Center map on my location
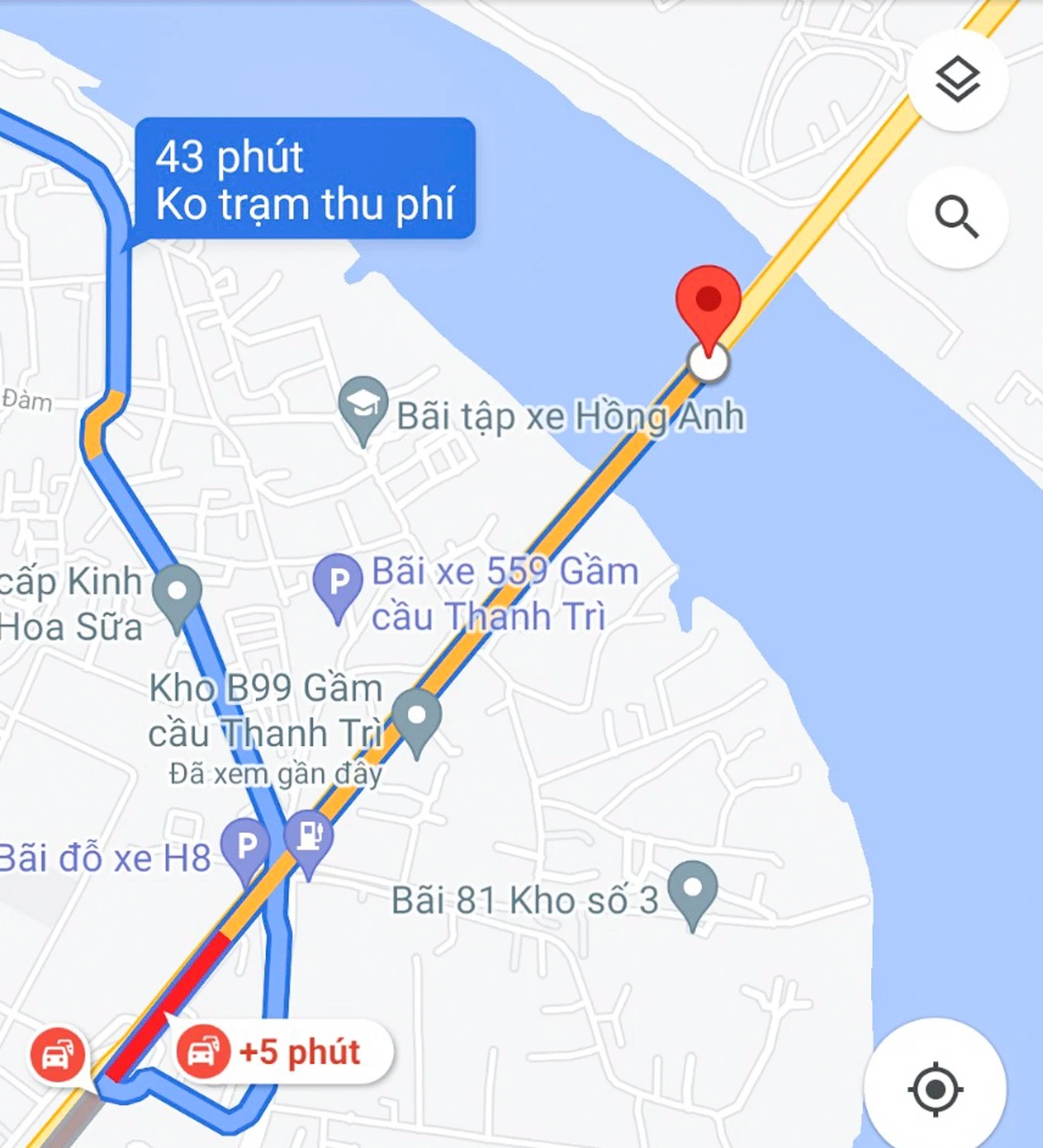 pyautogui.click(x=935, y=1089)
